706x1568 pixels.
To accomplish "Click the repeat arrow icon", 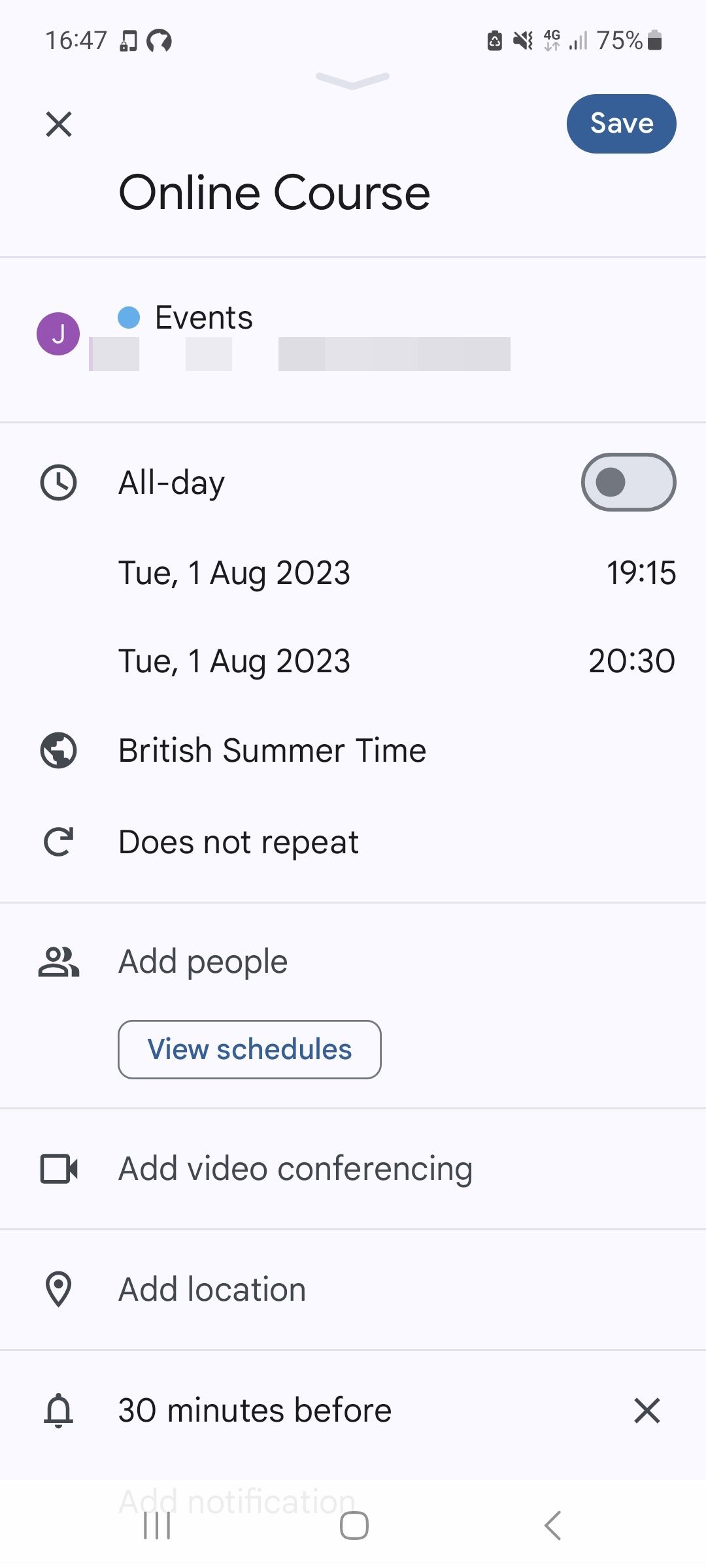I will coord(58,842).
